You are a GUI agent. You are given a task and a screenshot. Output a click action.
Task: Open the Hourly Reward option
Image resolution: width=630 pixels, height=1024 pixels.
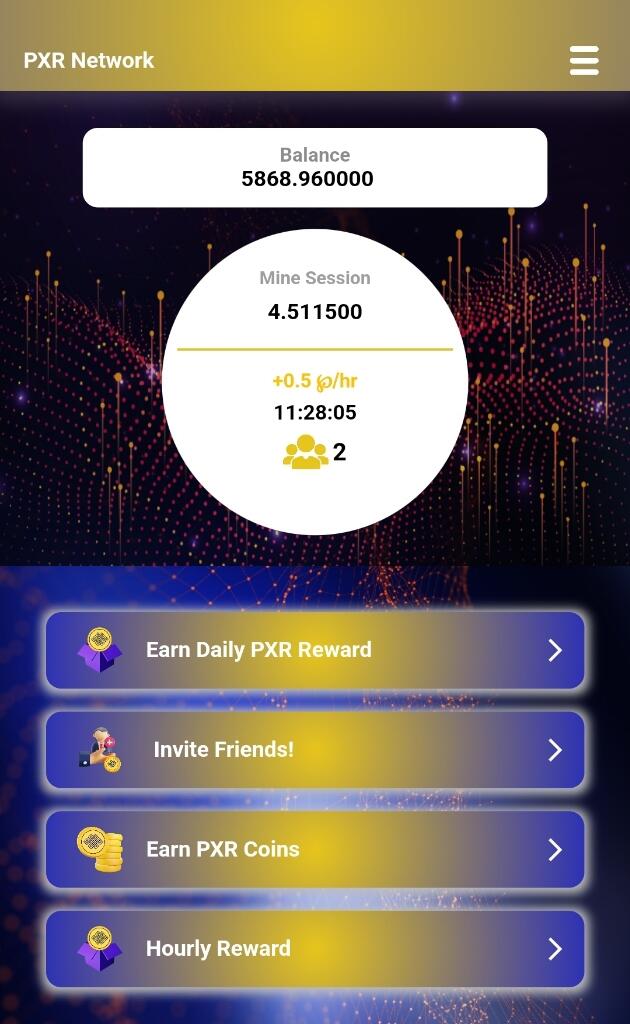click(315, 949)
